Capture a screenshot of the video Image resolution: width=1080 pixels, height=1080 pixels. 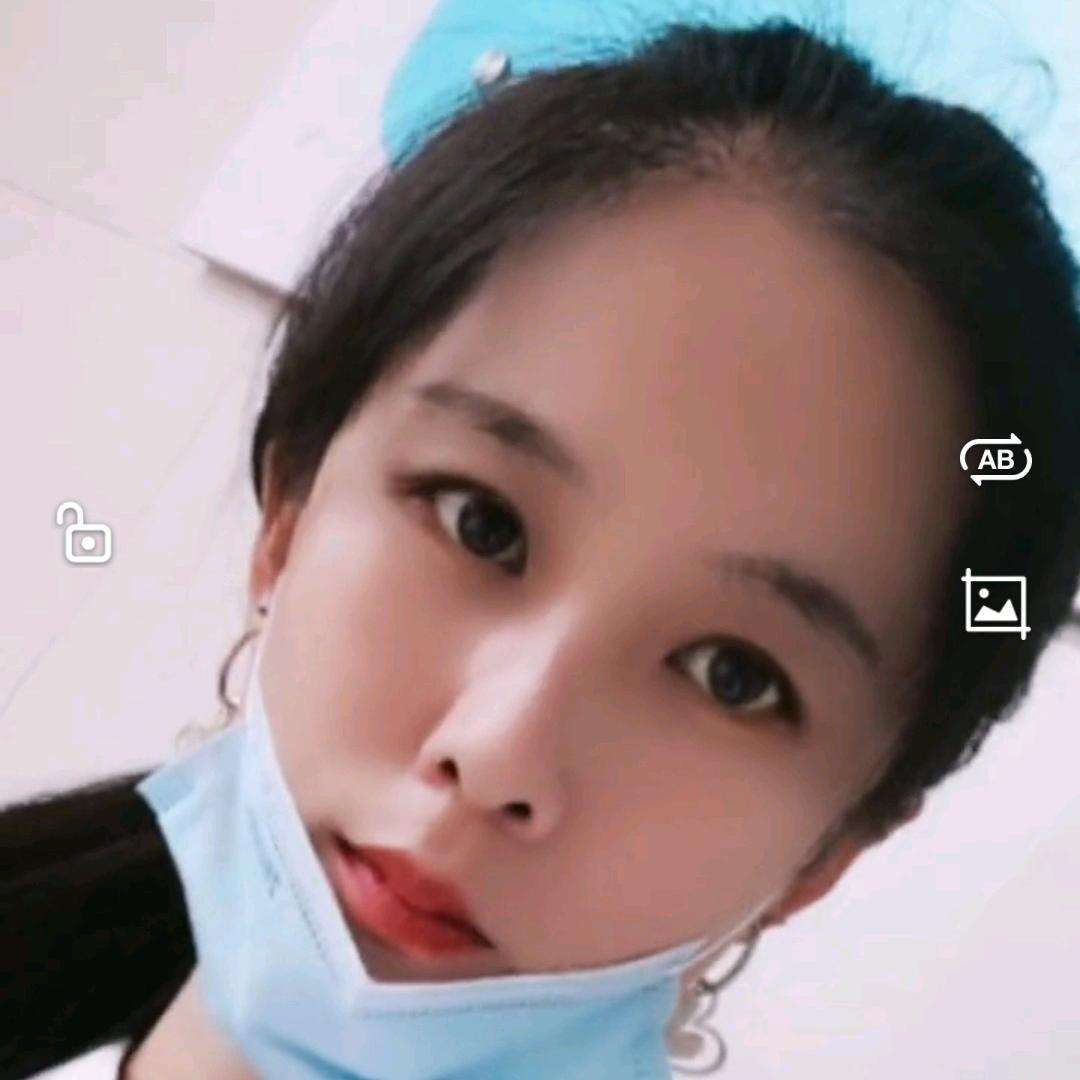pos(995,604)
